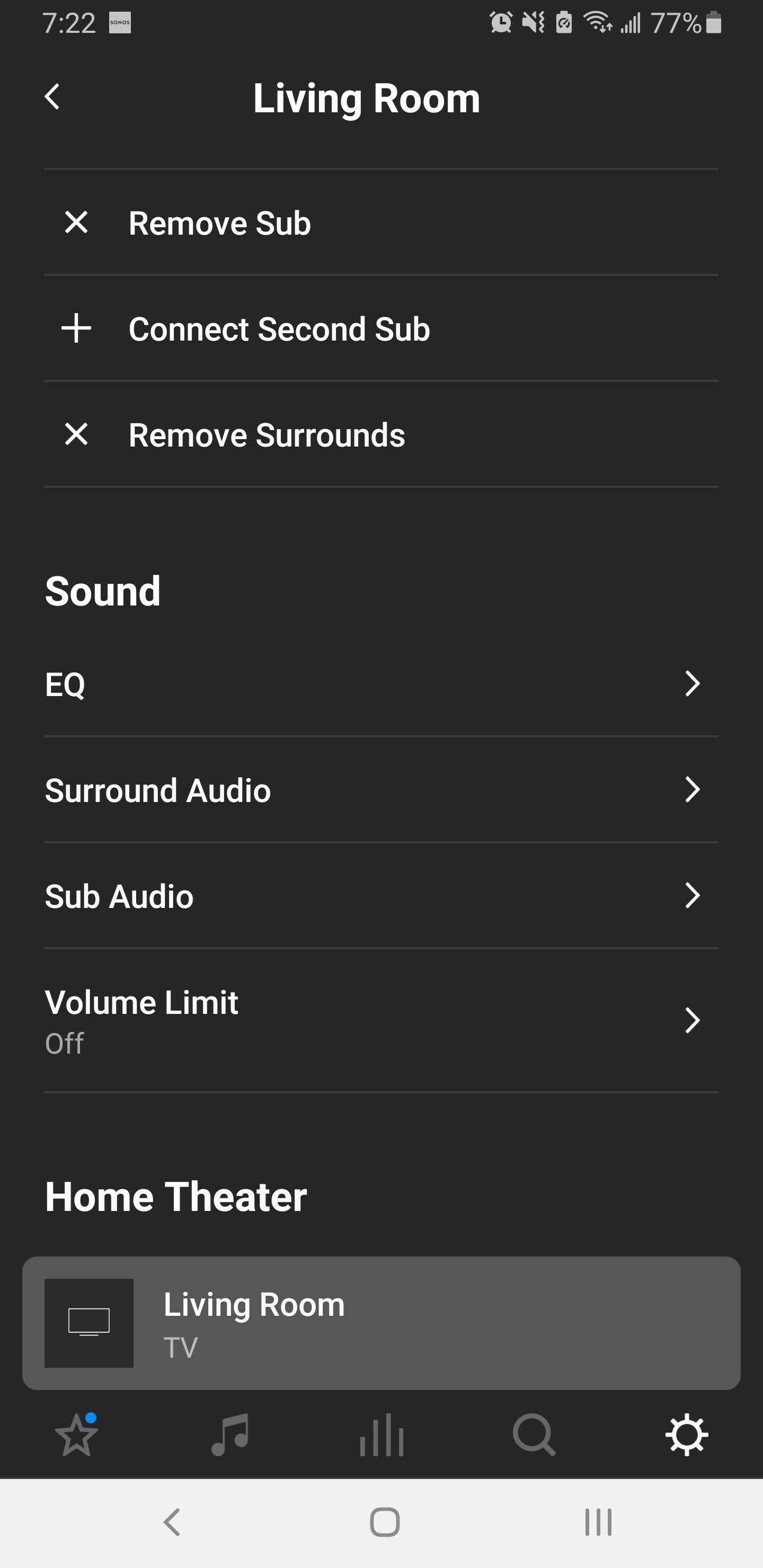763x1568 pixels.
Task: Open the Living Room TV now-playing bar
Action: click(381, 1323)
